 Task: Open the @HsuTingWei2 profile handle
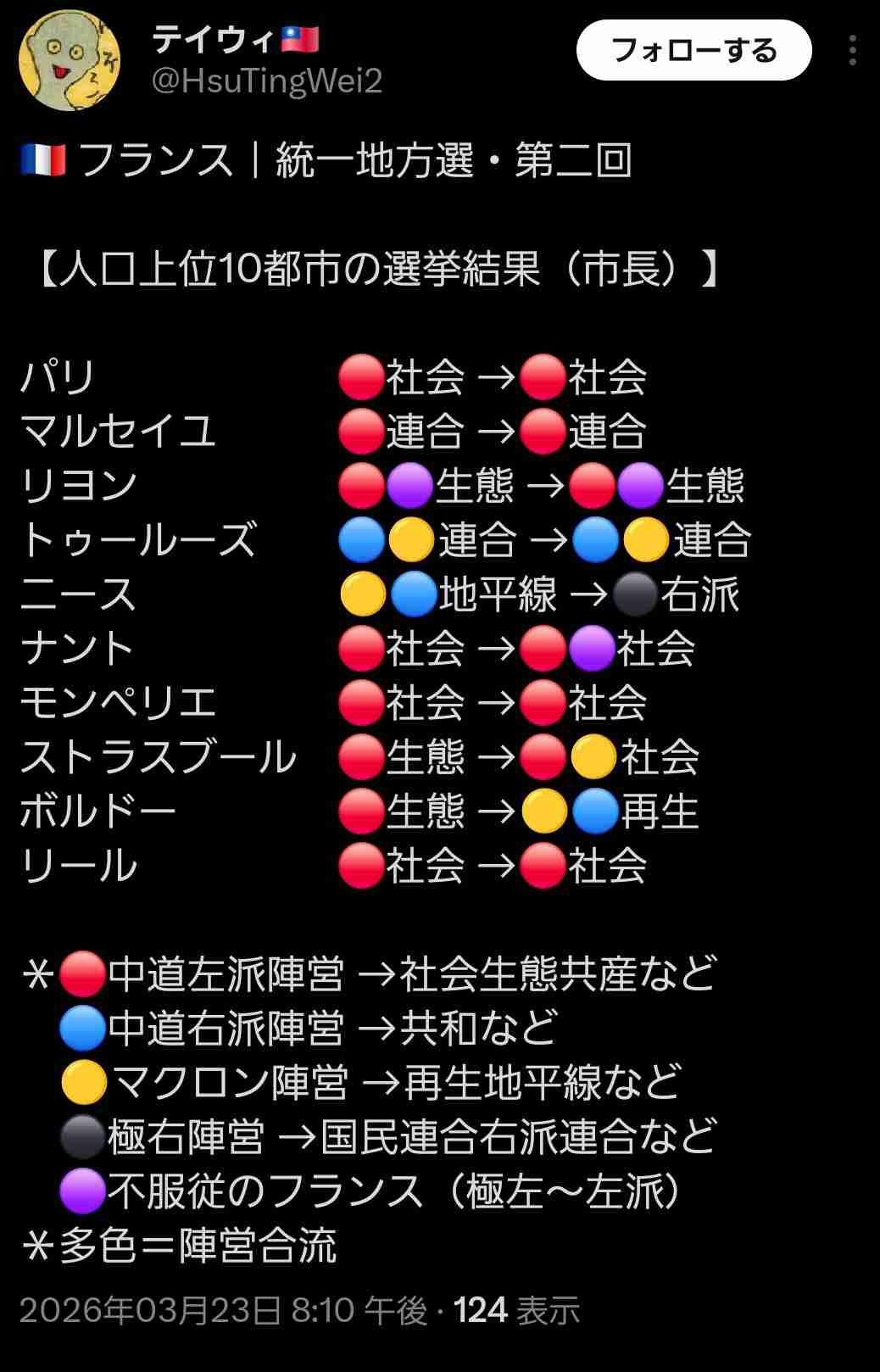[x=266, y=82]
